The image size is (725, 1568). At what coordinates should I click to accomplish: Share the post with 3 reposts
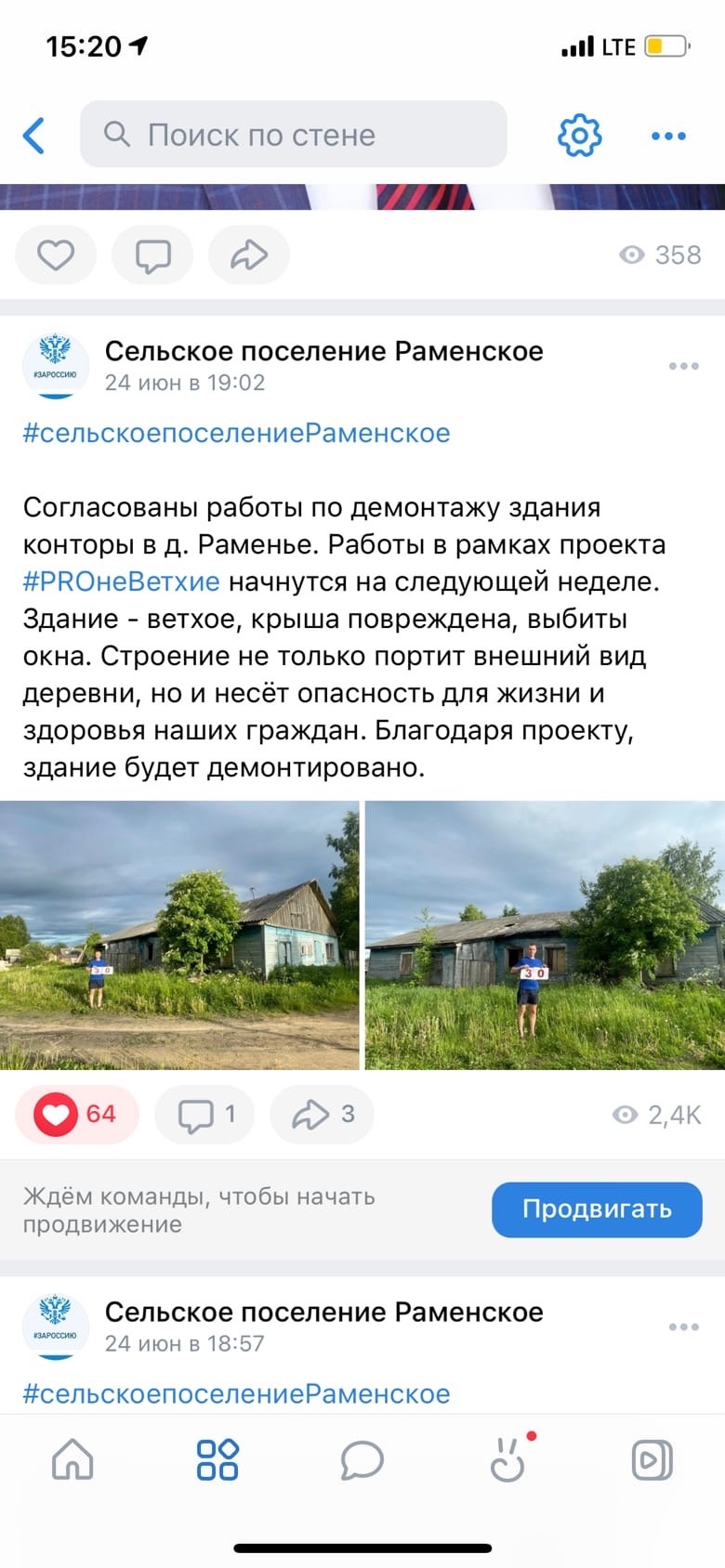click(x=322, y=1114)
